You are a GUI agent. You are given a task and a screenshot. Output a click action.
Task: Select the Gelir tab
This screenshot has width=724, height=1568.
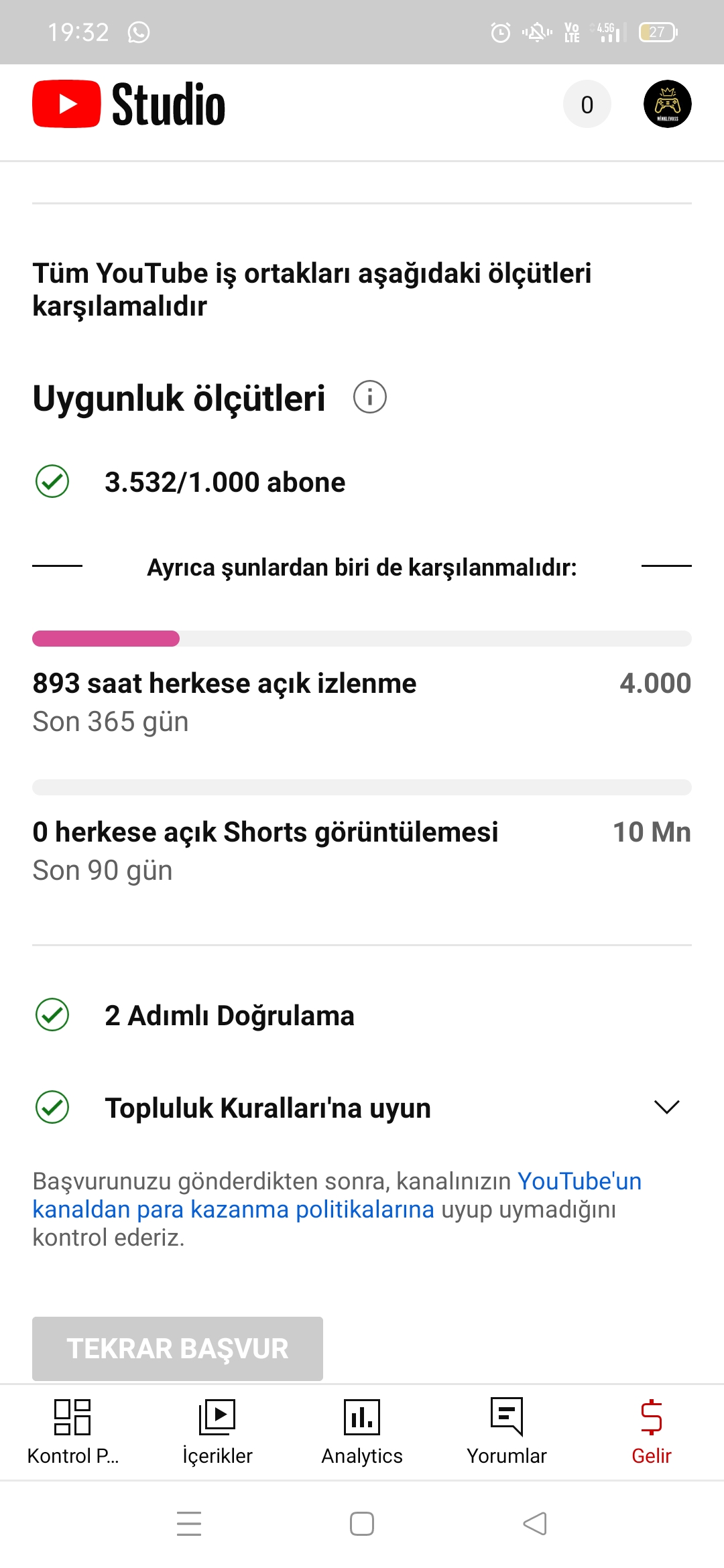(x=652, y=1432)
